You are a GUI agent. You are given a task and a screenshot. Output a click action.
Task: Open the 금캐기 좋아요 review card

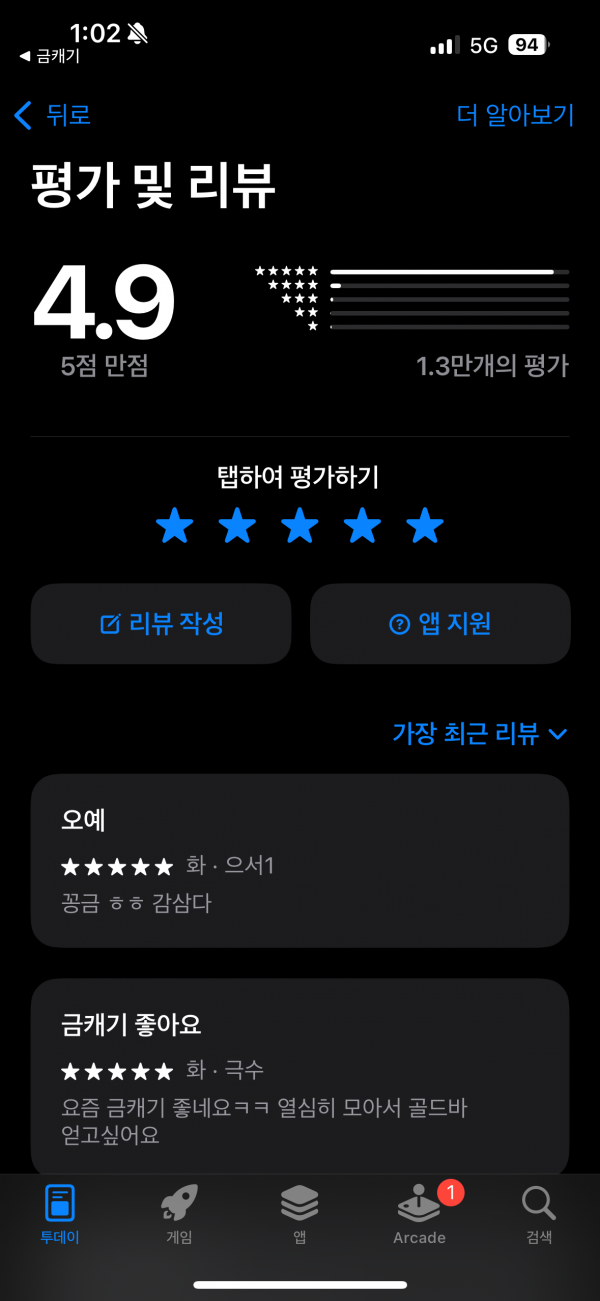pyautogui.click(x=300, y=1076)
